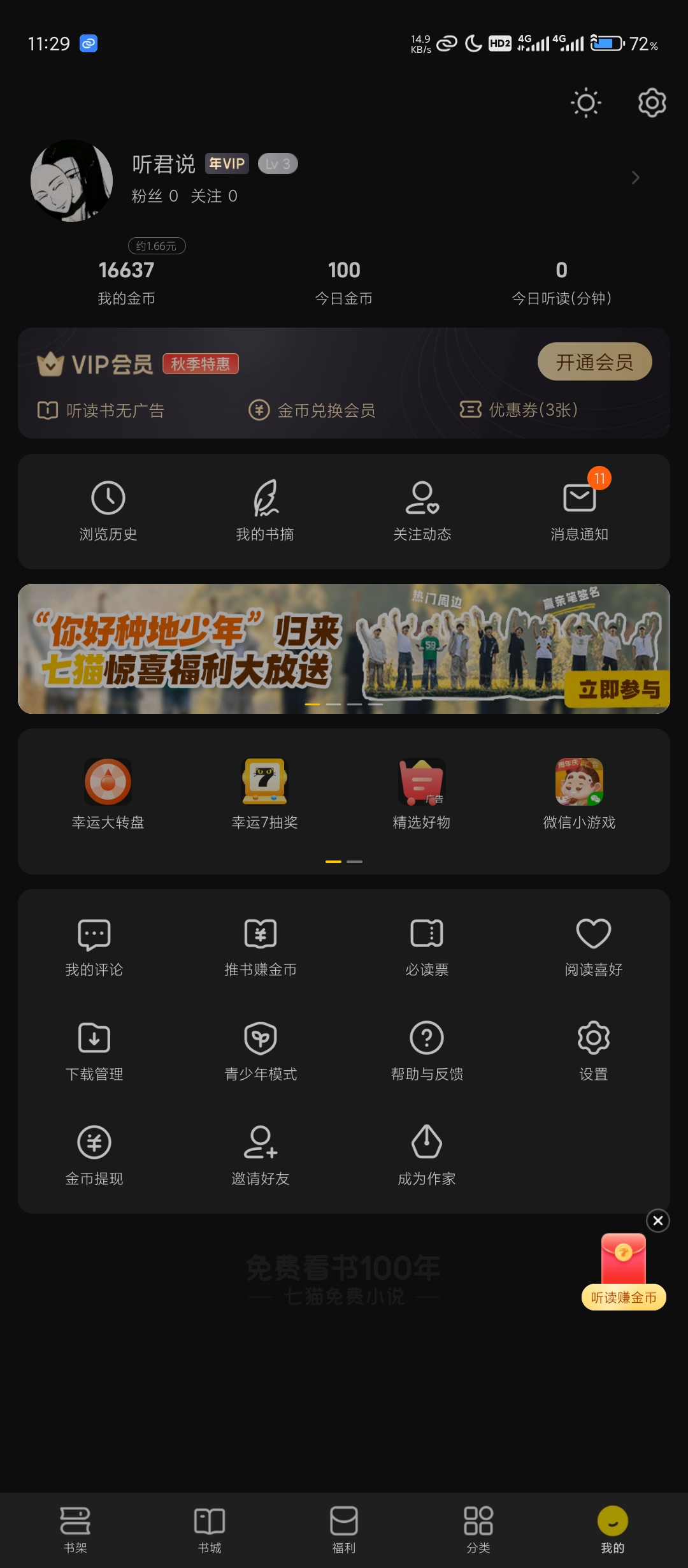Check 消息通知 with 11 unread messages

pos(579,510)
